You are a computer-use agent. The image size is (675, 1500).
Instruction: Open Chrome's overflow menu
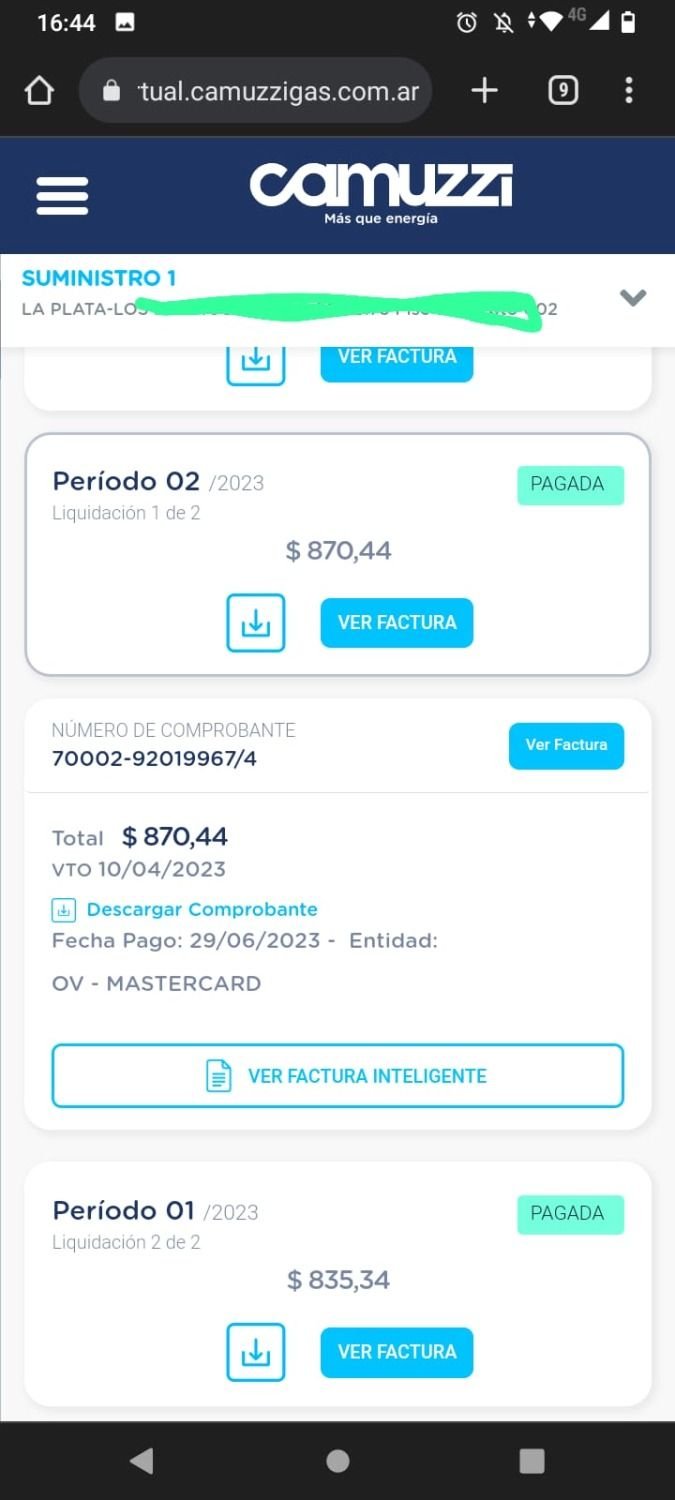[628, 91]
